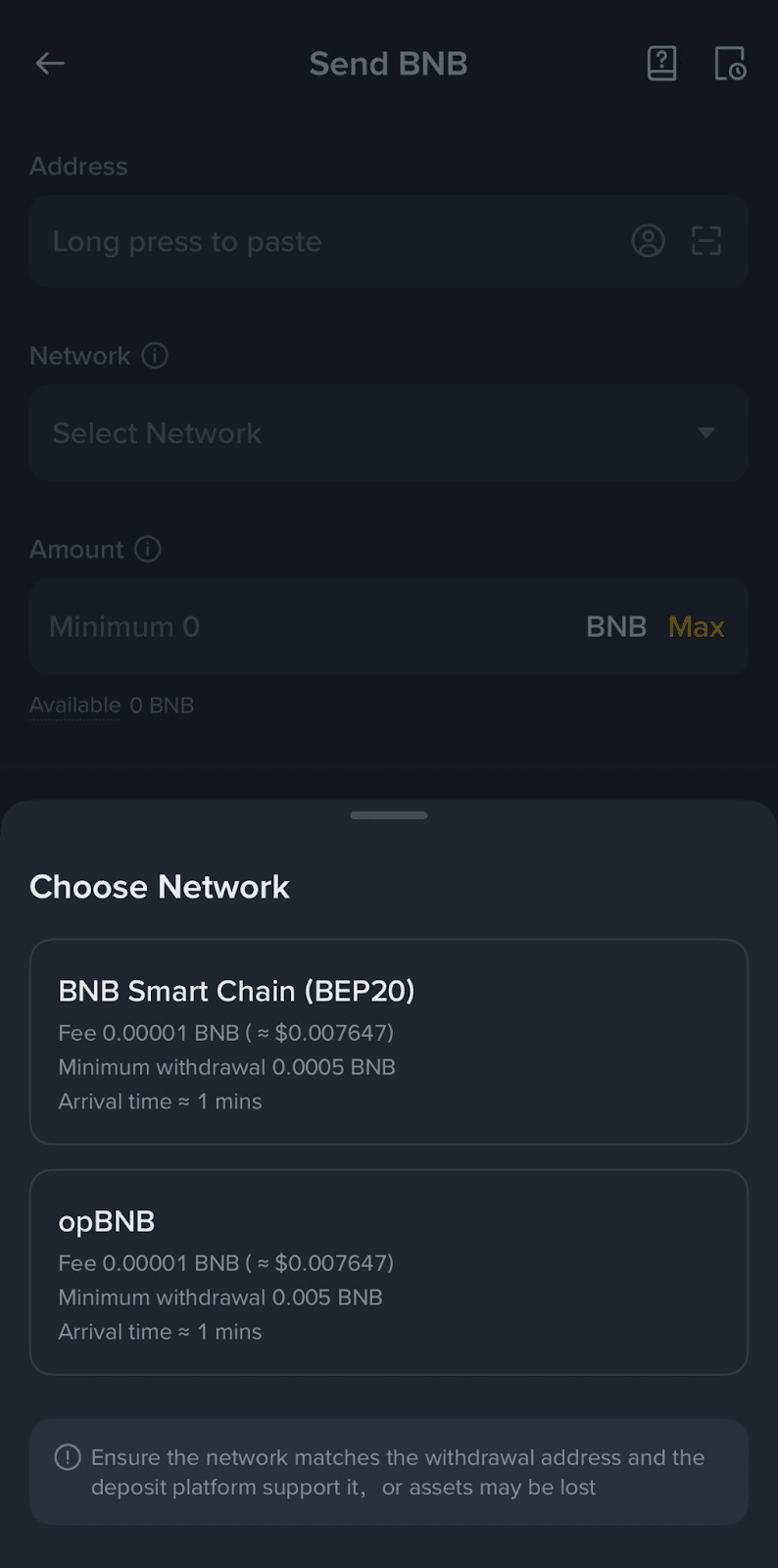Choose the opBNB network option

pyautogui.click(x=388, y=1272)
